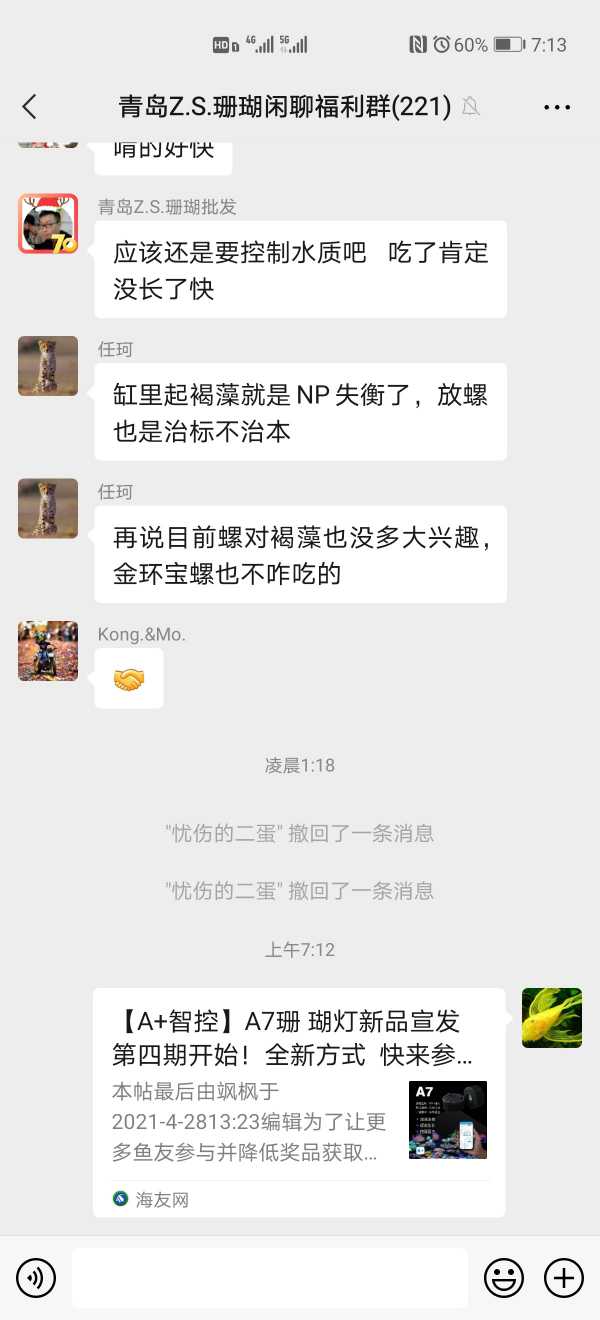Open the emoji sticker panel
This screenshot has height=1320, width=600.
click(x=504, y=1277)
